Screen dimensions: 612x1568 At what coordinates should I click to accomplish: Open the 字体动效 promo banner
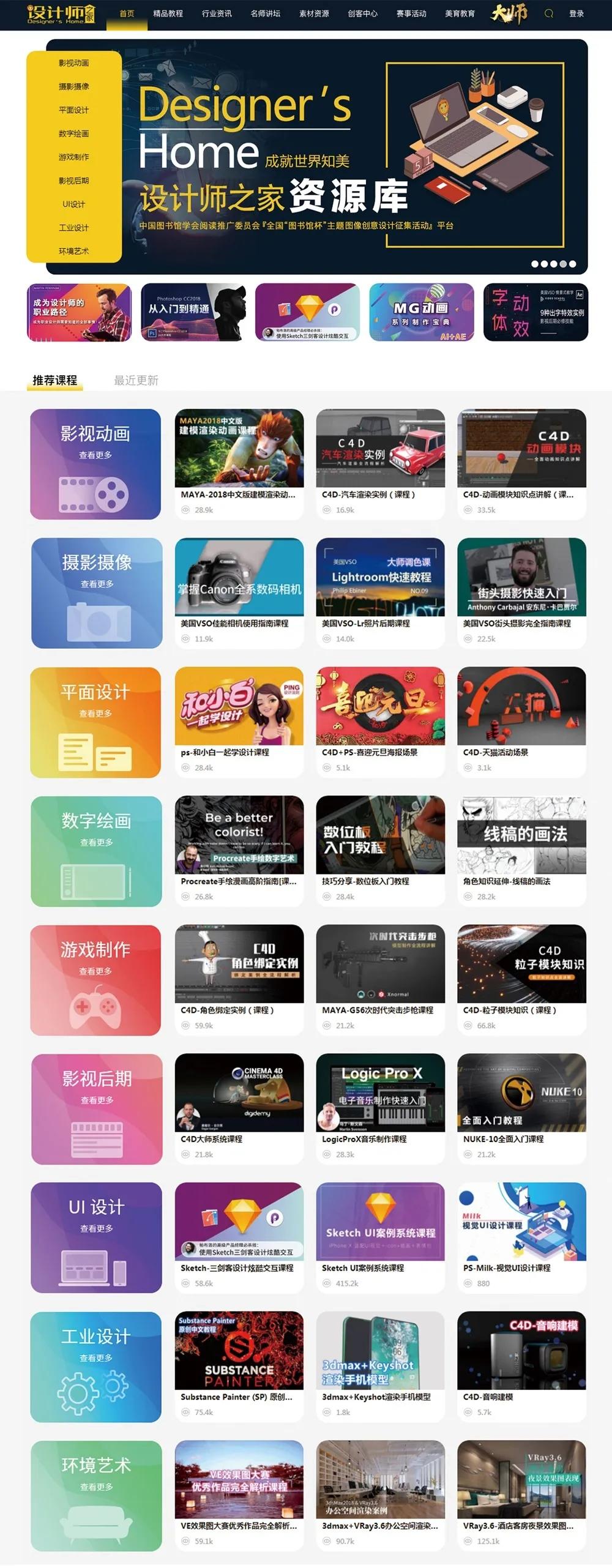click(535, 312)
